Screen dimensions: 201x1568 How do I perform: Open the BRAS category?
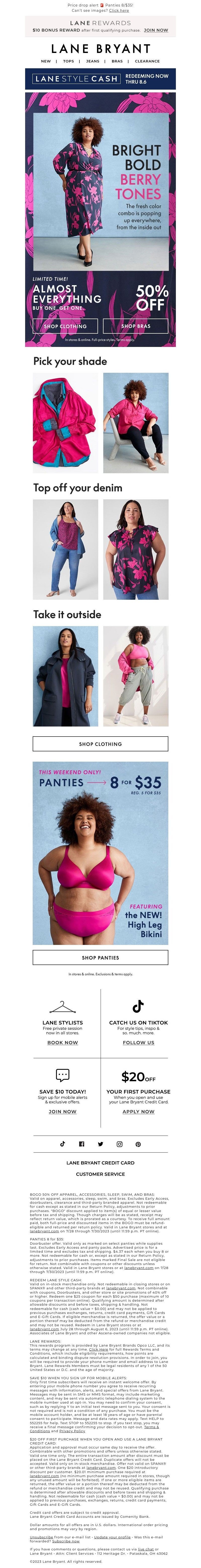tap(117, 61)
